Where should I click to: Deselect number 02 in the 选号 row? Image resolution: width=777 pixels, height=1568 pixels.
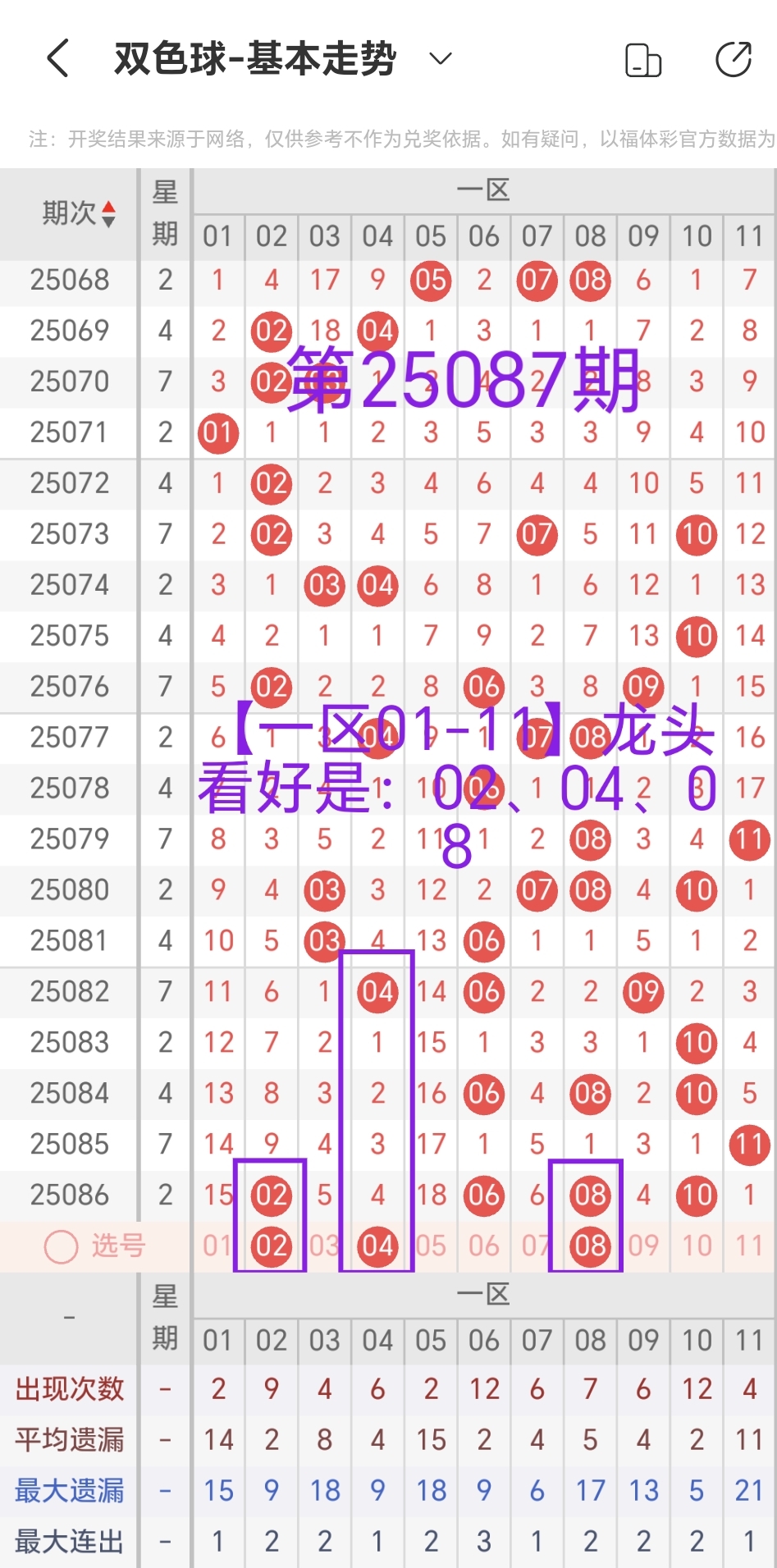(271, 1246)
